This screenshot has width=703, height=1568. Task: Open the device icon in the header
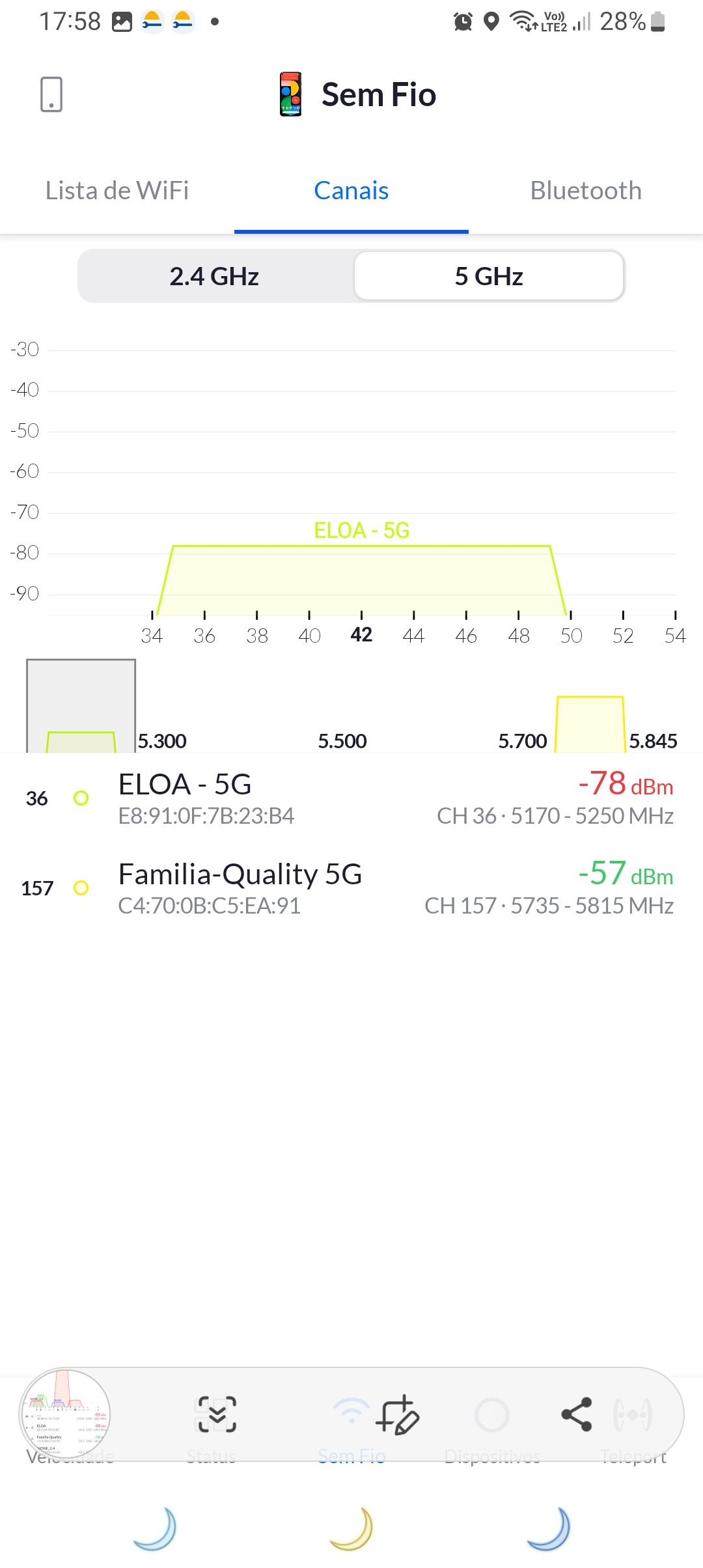(51, 94)
